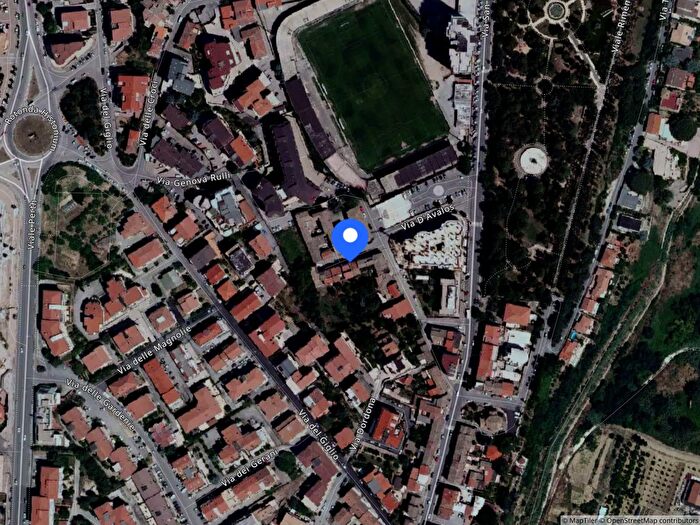This screenshot has height=525, width=700.
Task: Tap the blue location pin marker
Action: 350,237
